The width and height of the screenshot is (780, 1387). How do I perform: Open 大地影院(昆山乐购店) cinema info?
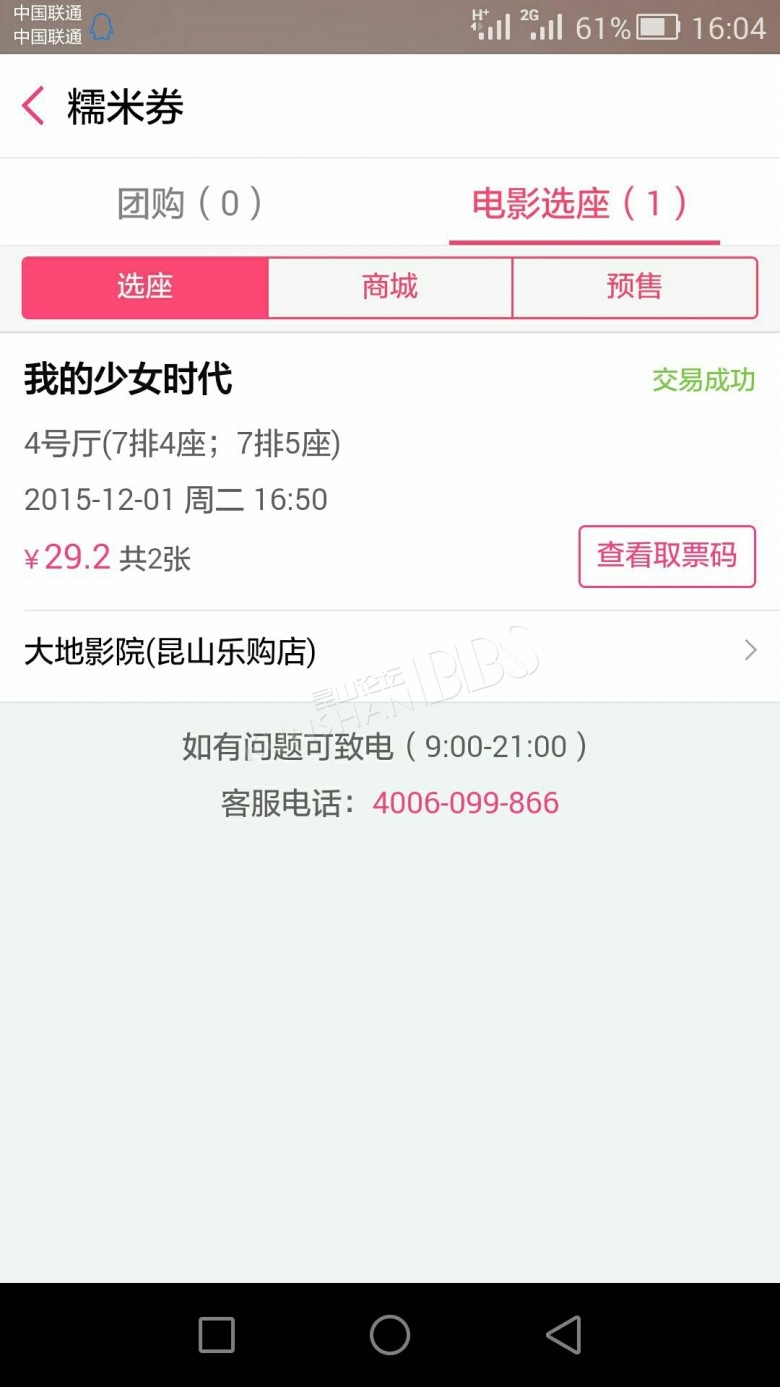click(x=390, y=652)
